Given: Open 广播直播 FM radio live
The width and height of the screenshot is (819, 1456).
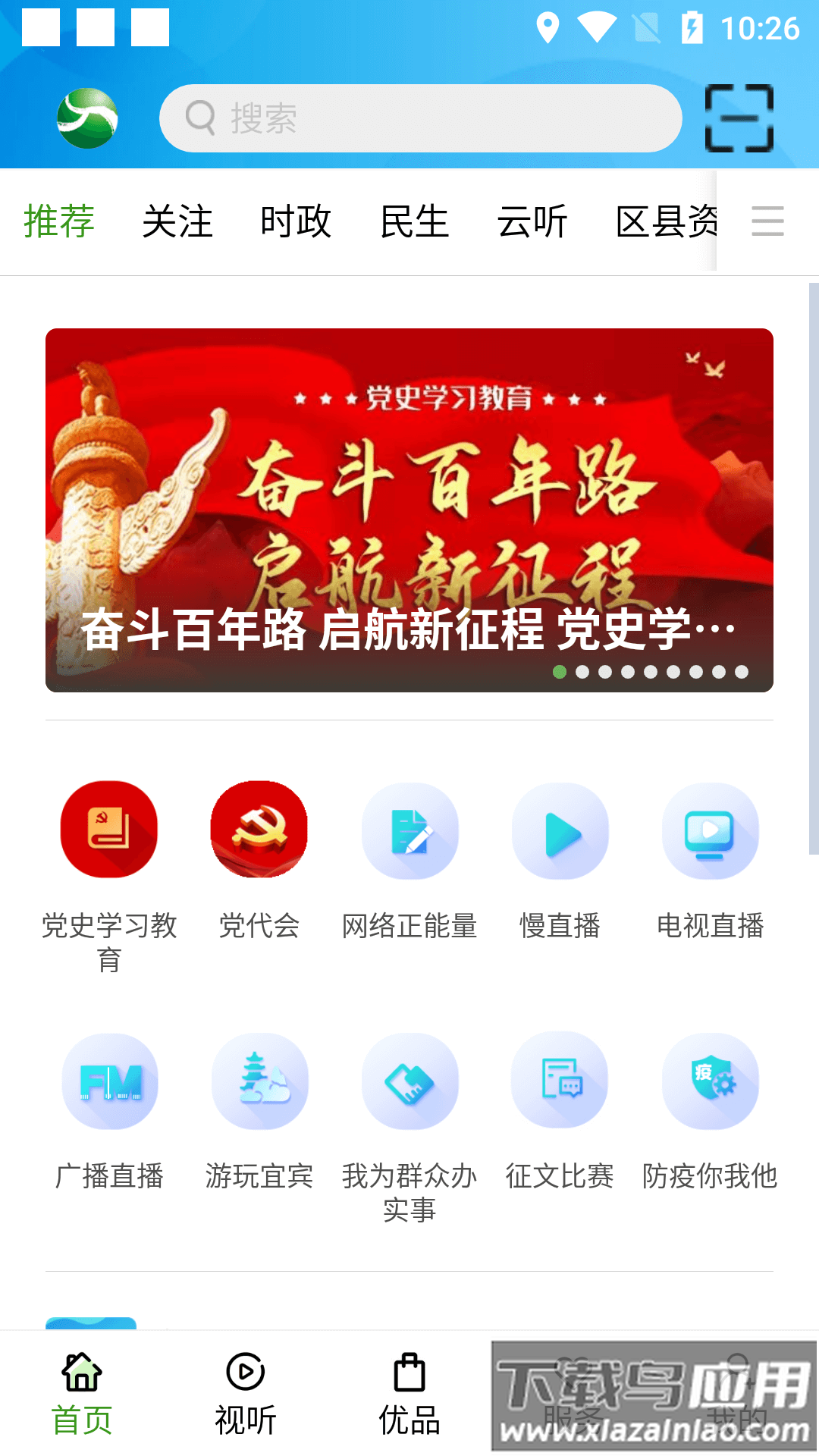Looking at the screenshot, I should pos(110,1082).
